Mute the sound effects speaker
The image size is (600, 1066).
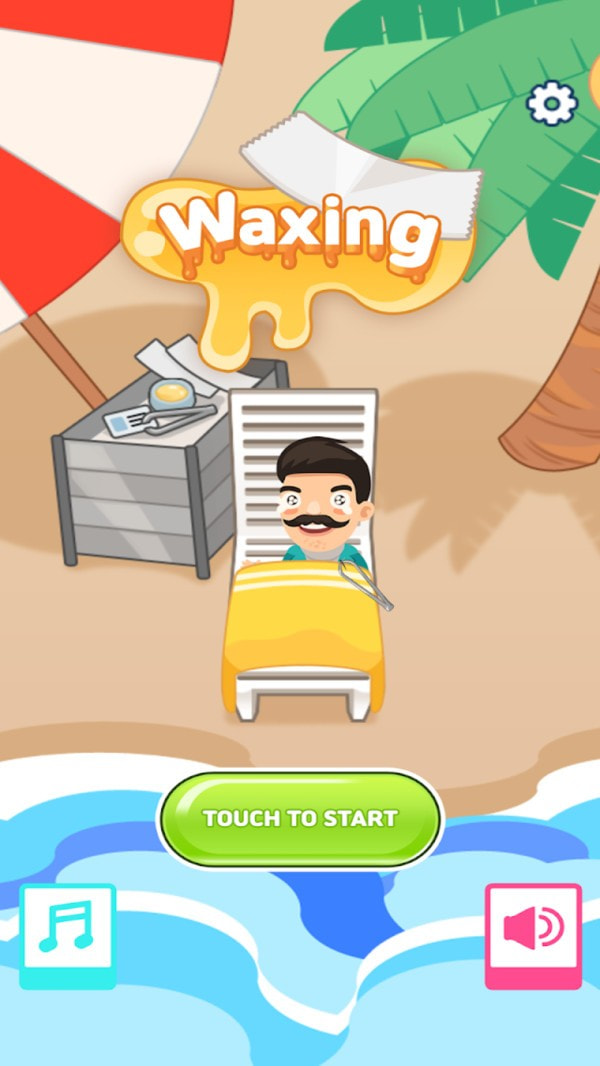(x=533, y=935)
